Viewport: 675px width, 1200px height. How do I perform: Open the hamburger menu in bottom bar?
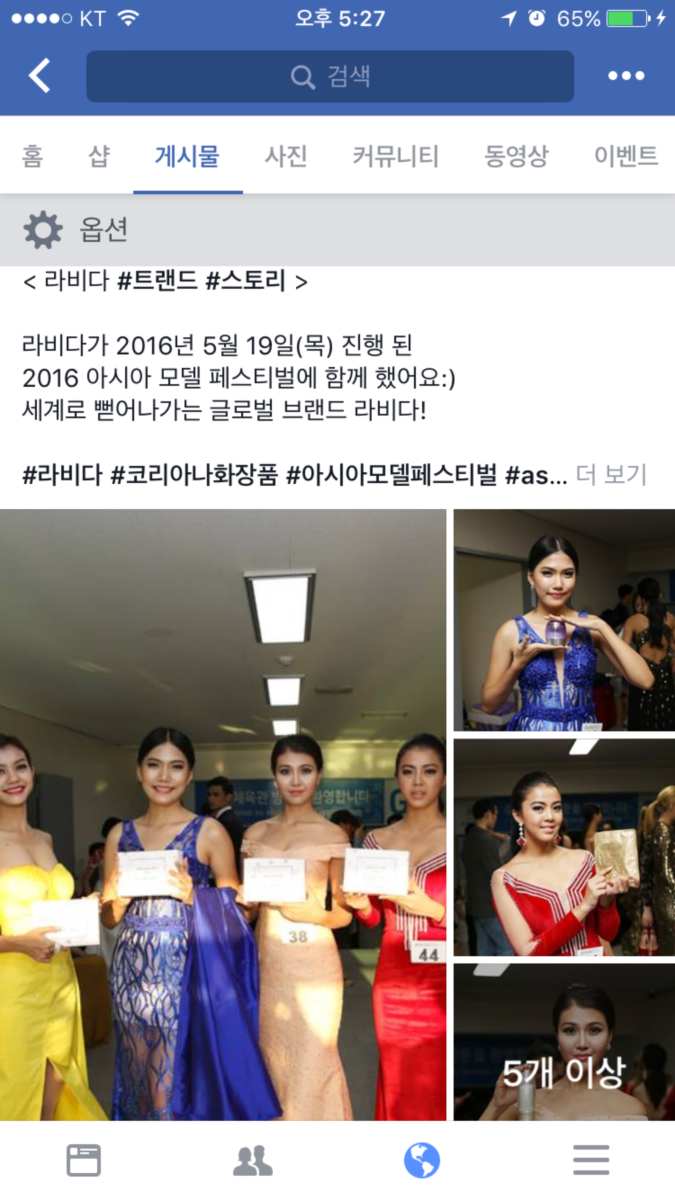pyautogui.click(x=591, y=1160)
